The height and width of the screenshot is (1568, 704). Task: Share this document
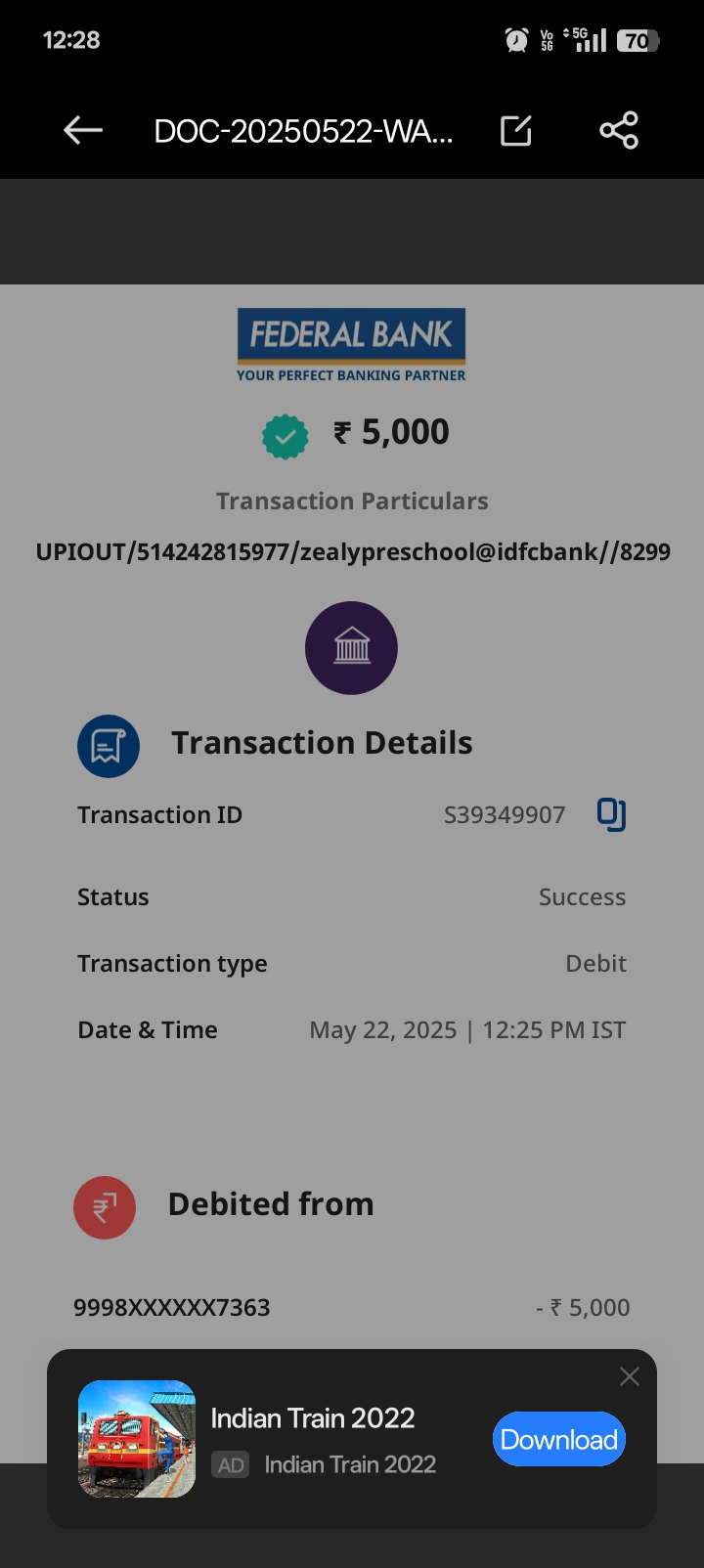[x=618, y=130]
